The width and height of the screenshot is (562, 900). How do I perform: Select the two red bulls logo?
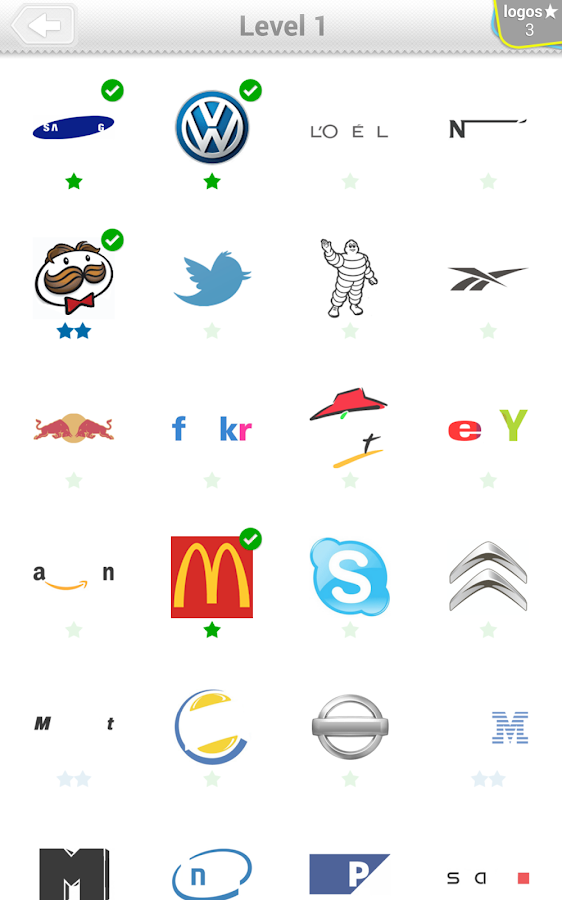pos(73,428)
